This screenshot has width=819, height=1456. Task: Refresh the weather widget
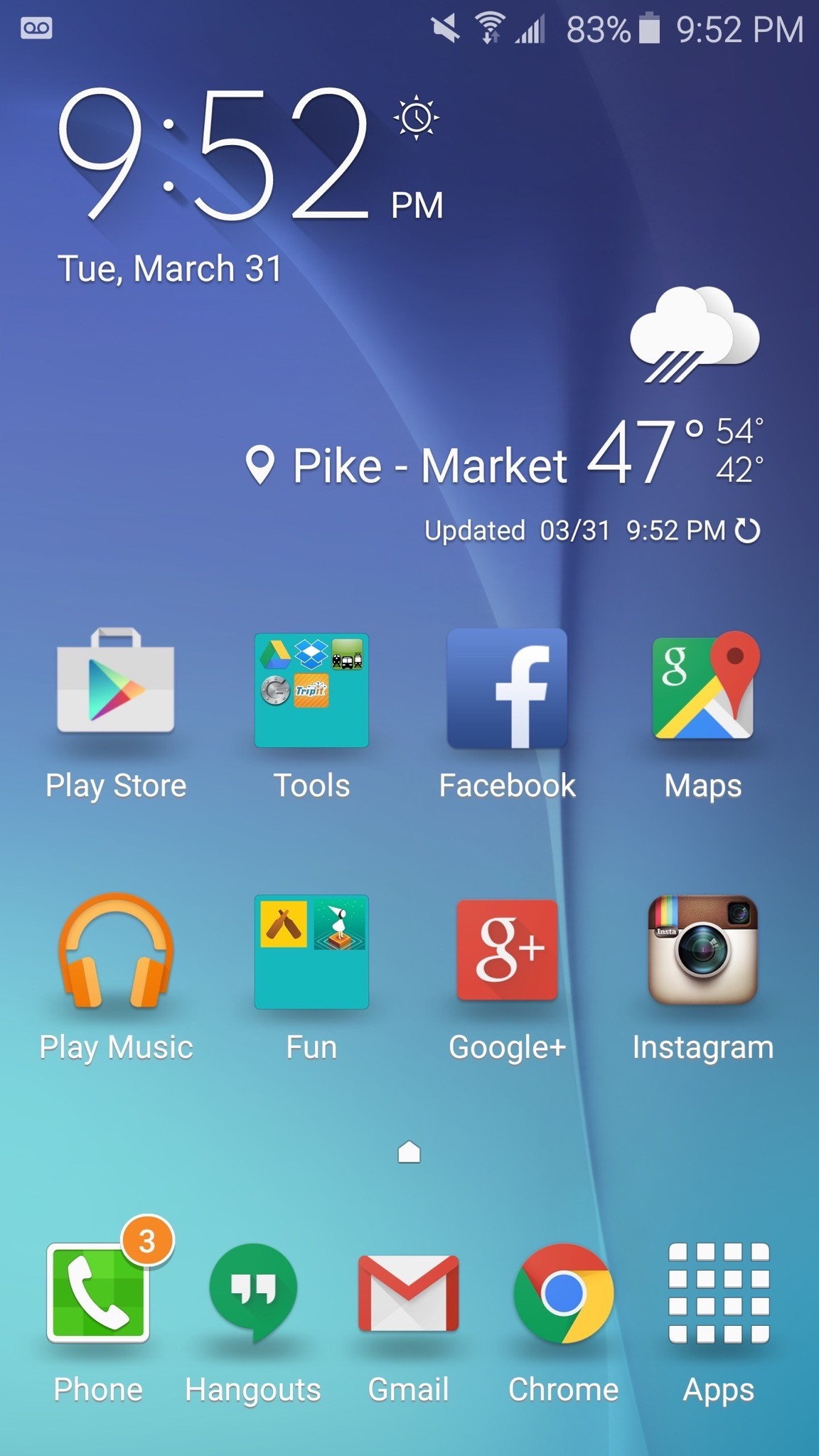[x=747, y=530]
